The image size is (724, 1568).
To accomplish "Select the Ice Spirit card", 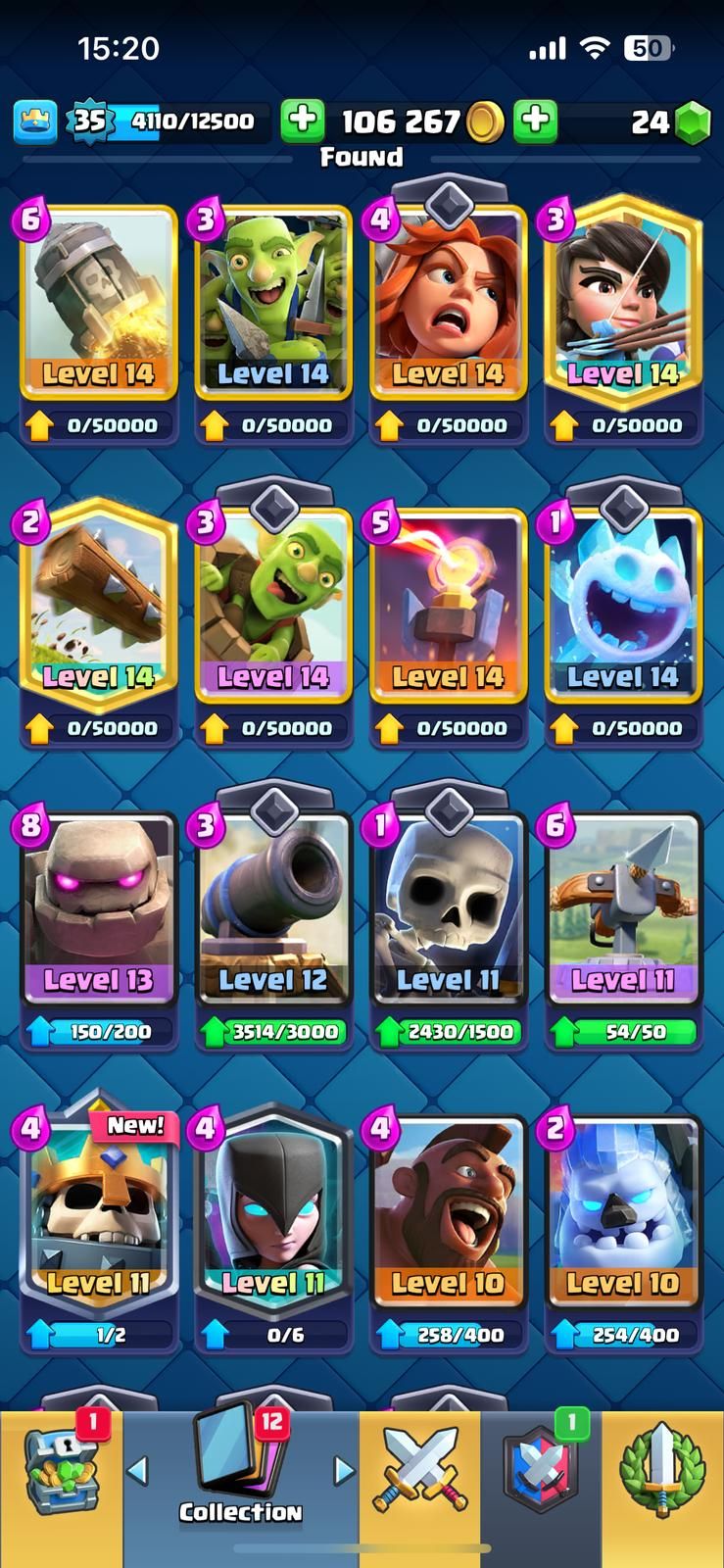I will (x=622, y=610).
